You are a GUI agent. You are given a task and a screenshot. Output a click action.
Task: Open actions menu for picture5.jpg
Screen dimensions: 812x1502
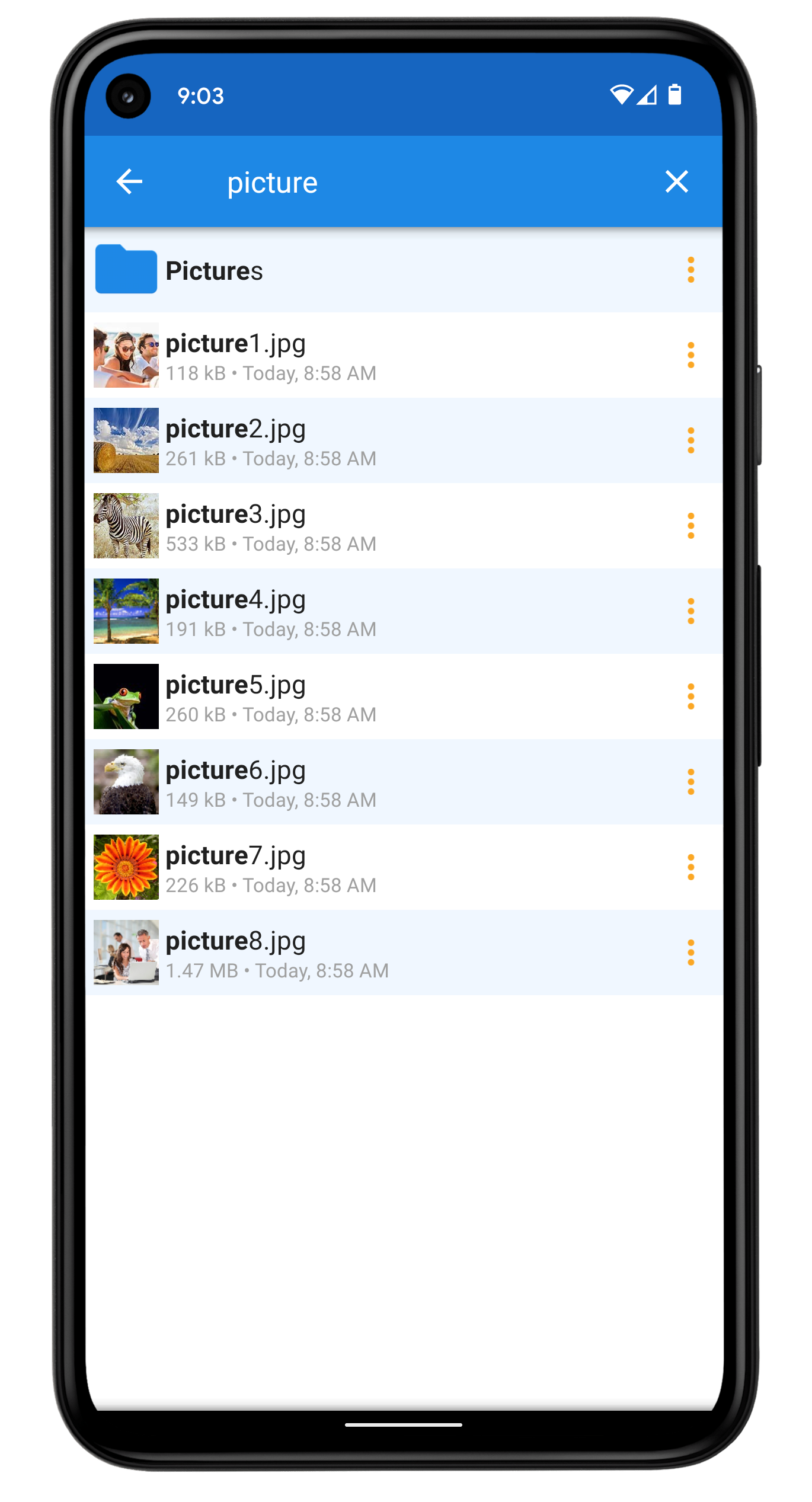690,697
